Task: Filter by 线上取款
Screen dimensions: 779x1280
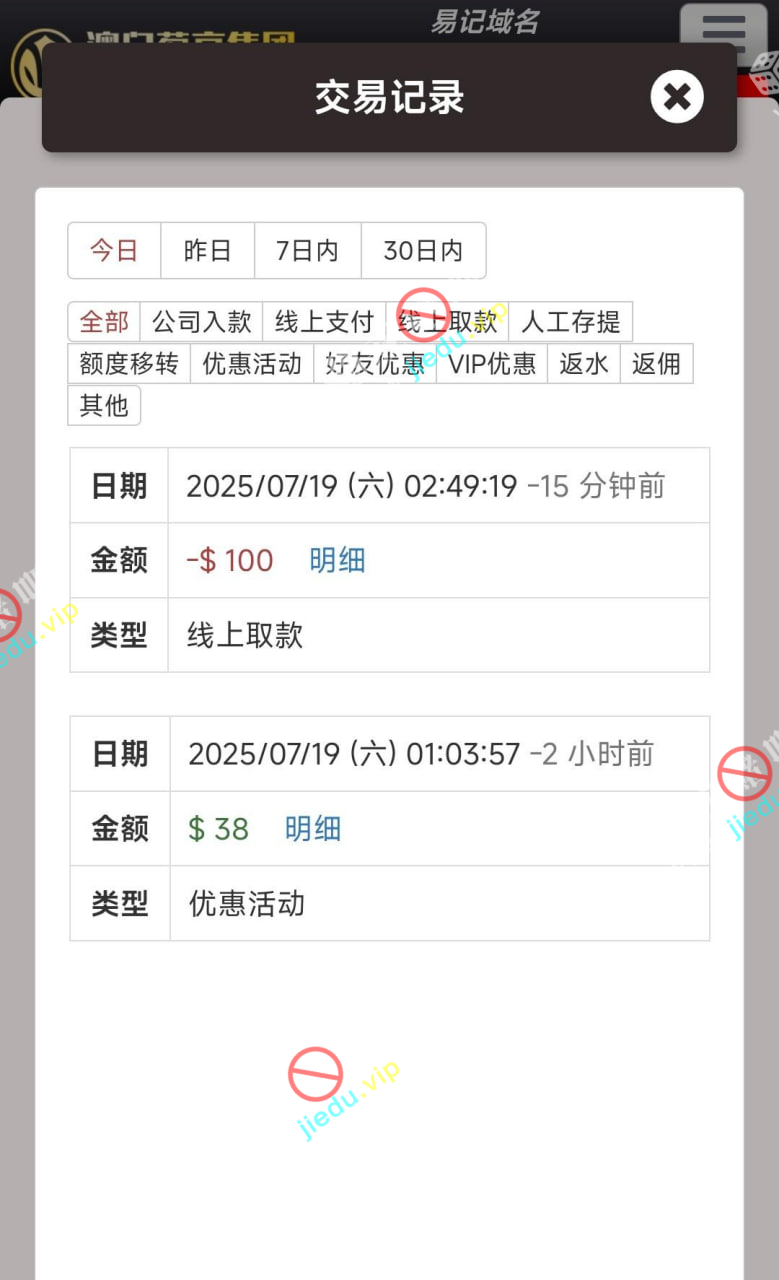Action: coord(447,322)
